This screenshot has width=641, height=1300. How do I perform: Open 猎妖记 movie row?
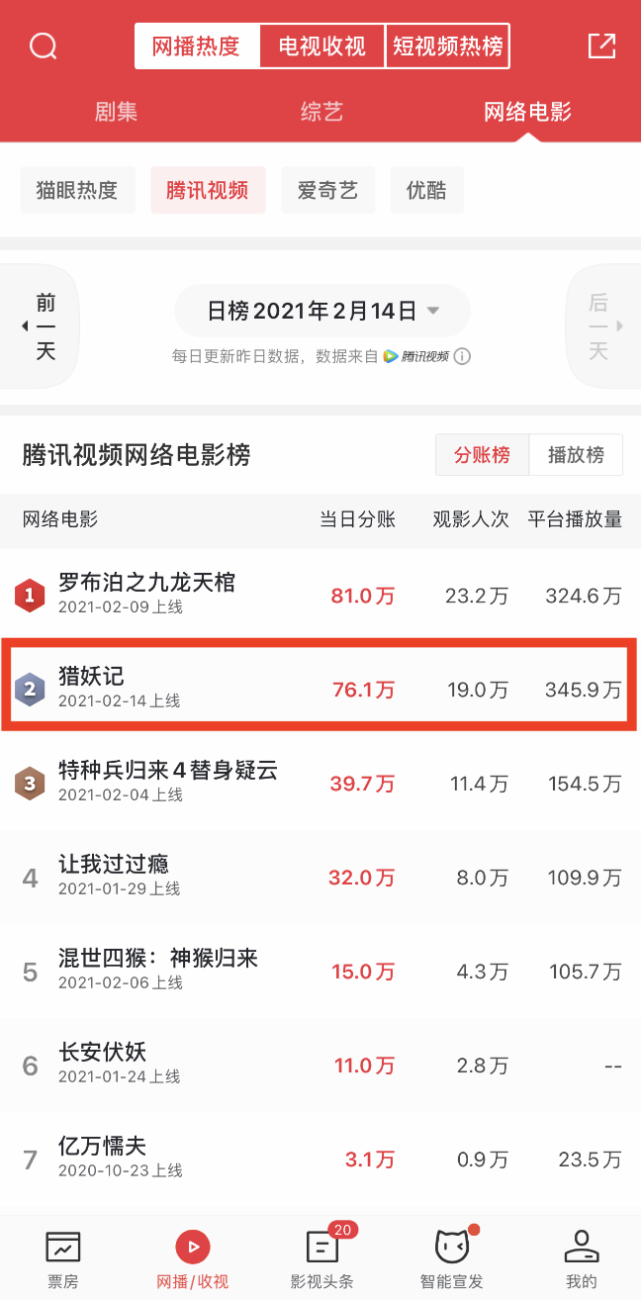[x=320, y=687]
